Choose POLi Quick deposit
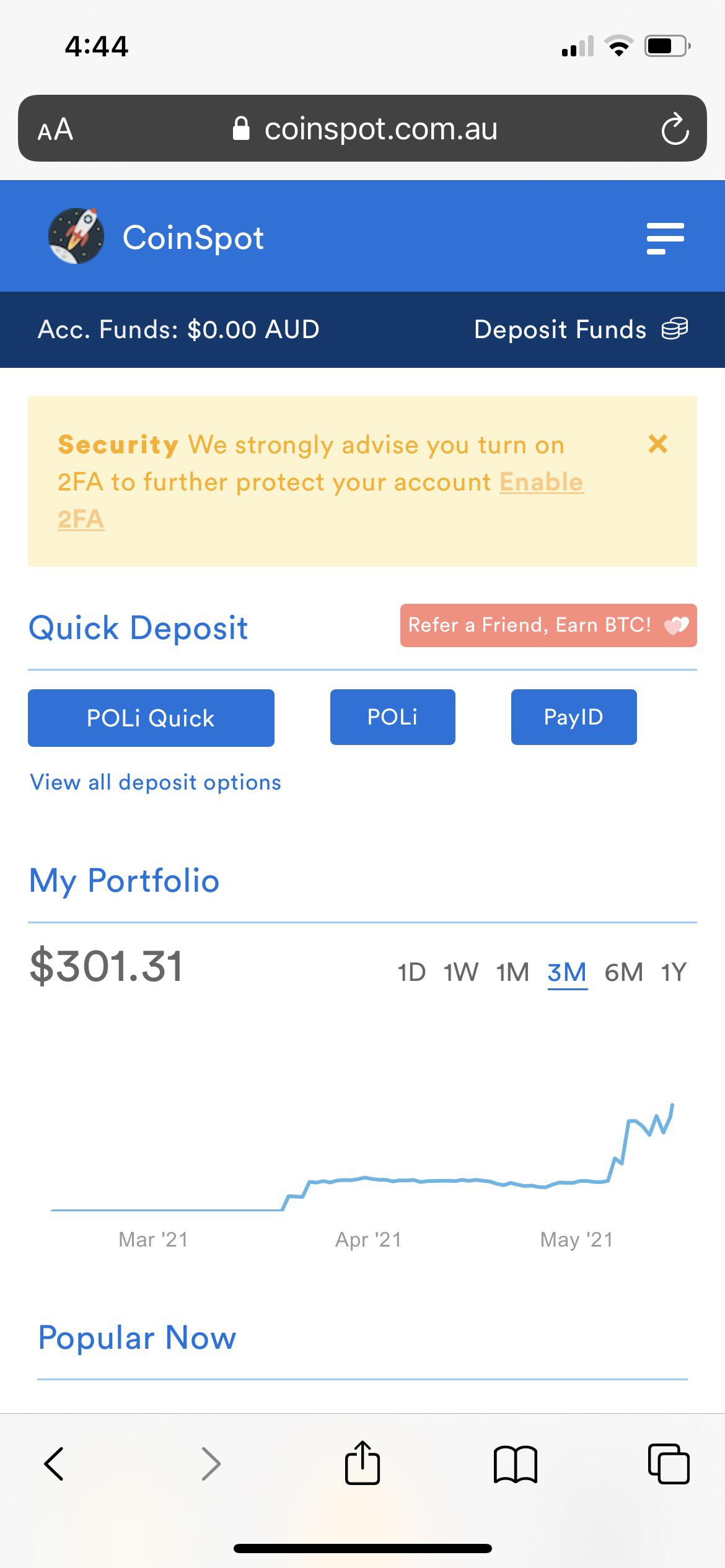The image size is (725, 1568). 151,718
